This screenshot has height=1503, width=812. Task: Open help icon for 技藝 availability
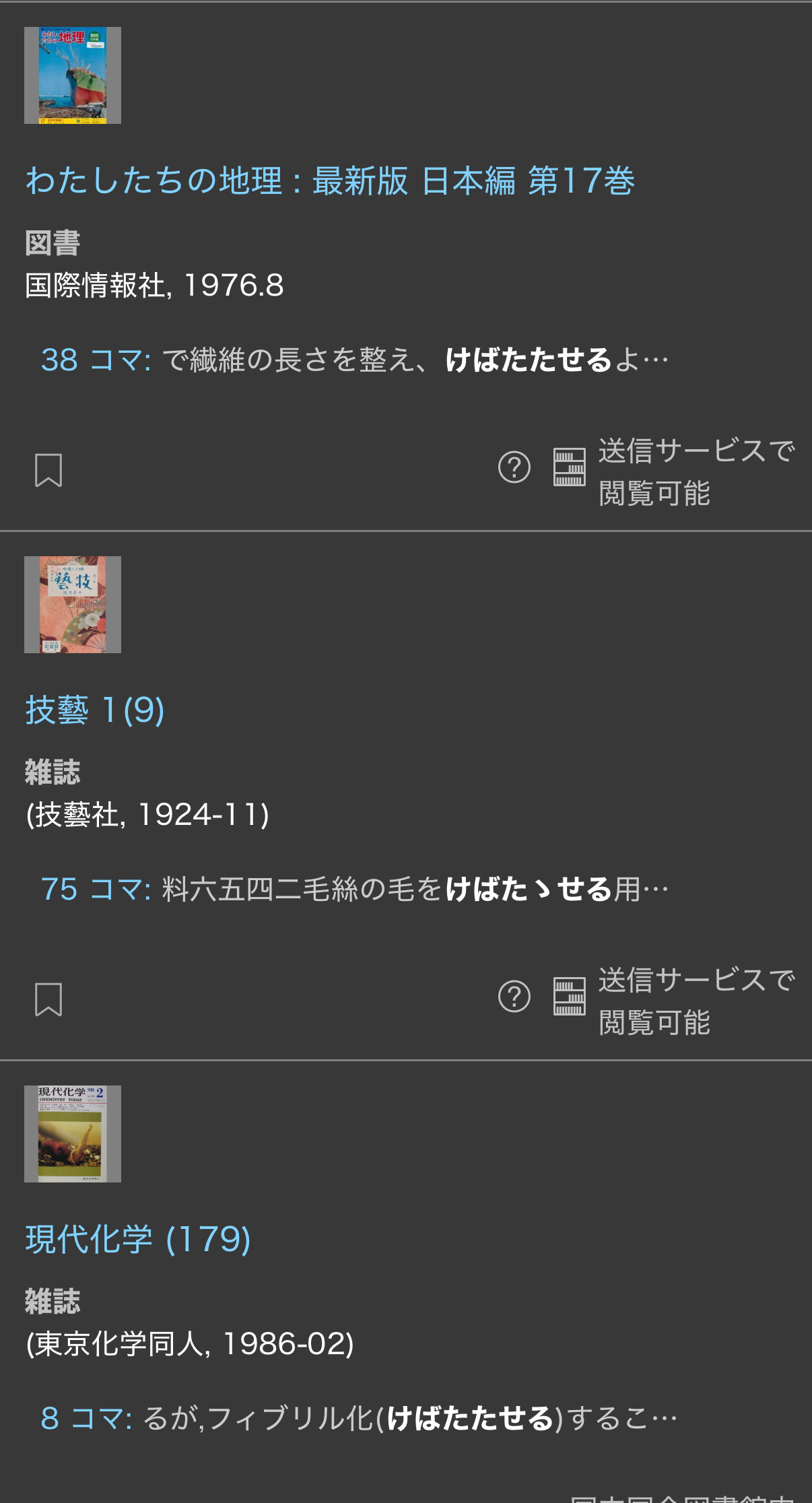pos(514,997)
